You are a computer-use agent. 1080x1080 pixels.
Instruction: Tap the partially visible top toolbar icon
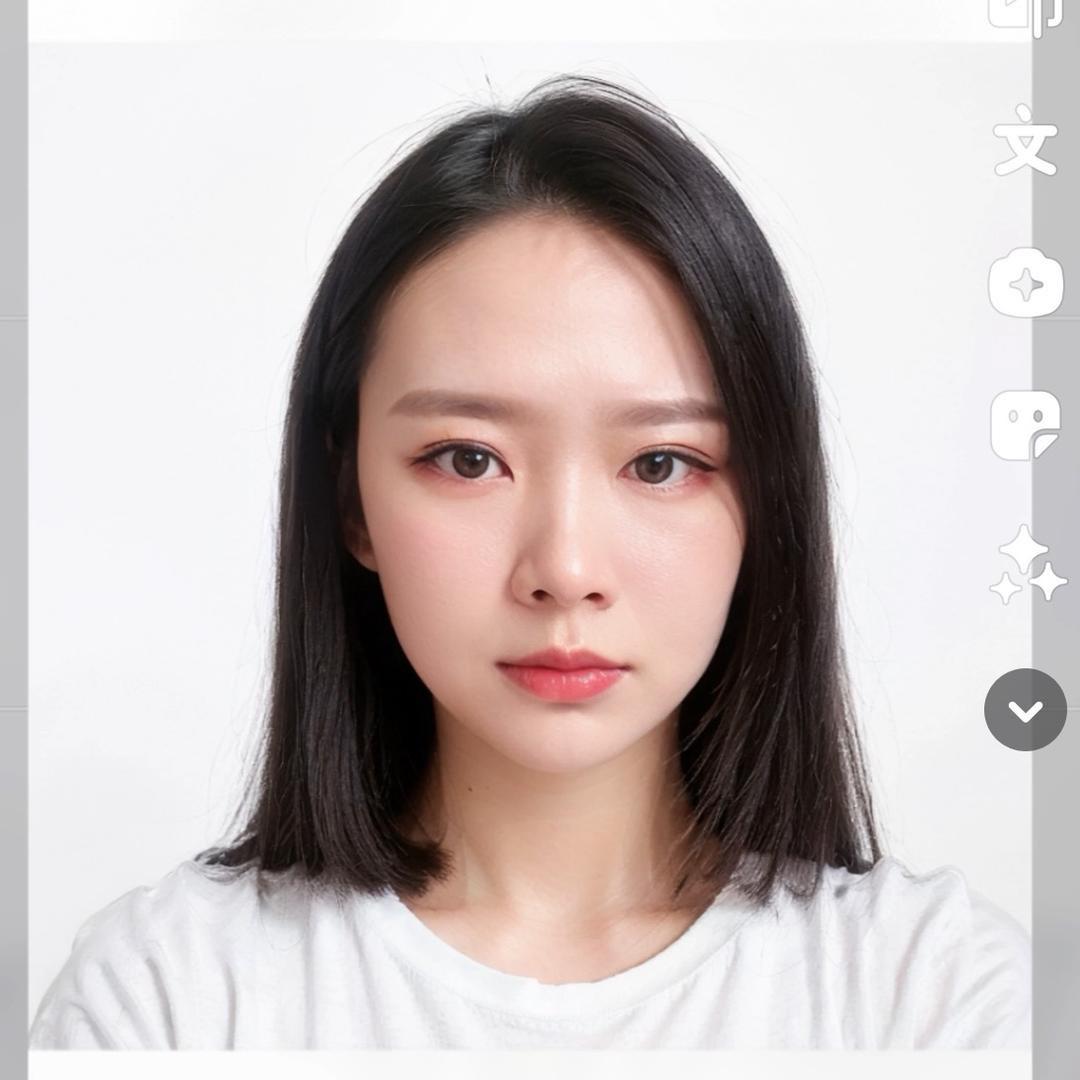(x=1023, y=15)
